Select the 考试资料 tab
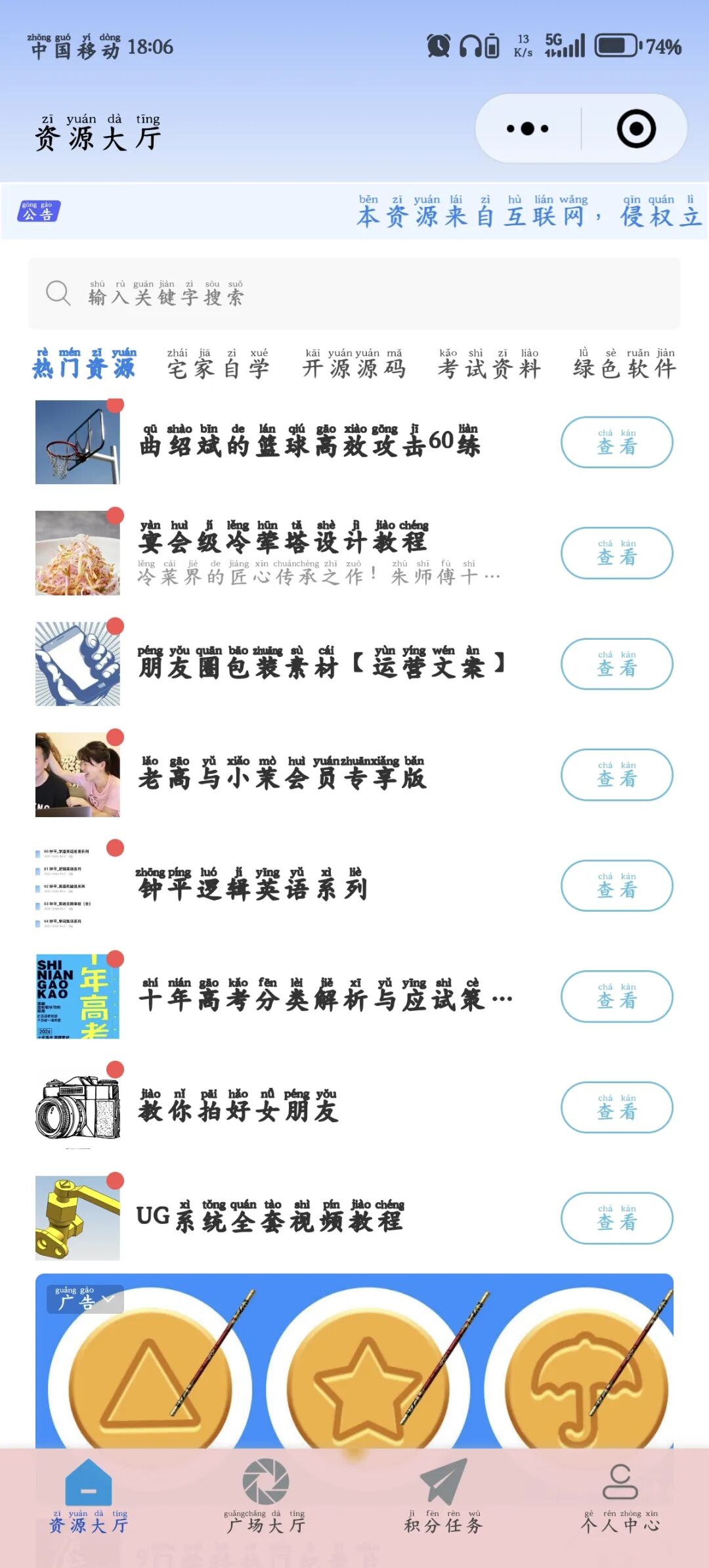The width and height of the screenshot is (709, 1568). point(489,364)
